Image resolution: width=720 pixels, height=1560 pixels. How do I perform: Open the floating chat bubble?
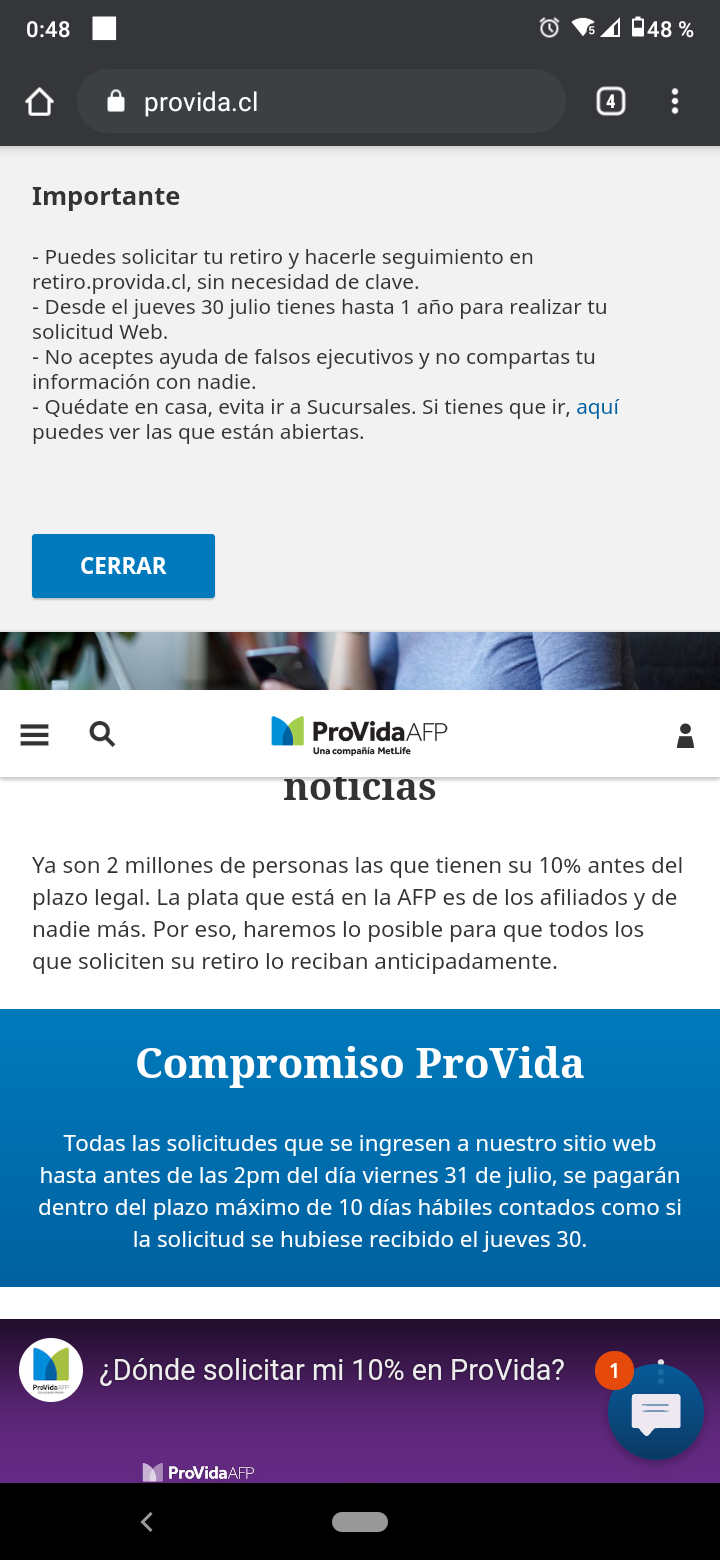pos(655,1412)
